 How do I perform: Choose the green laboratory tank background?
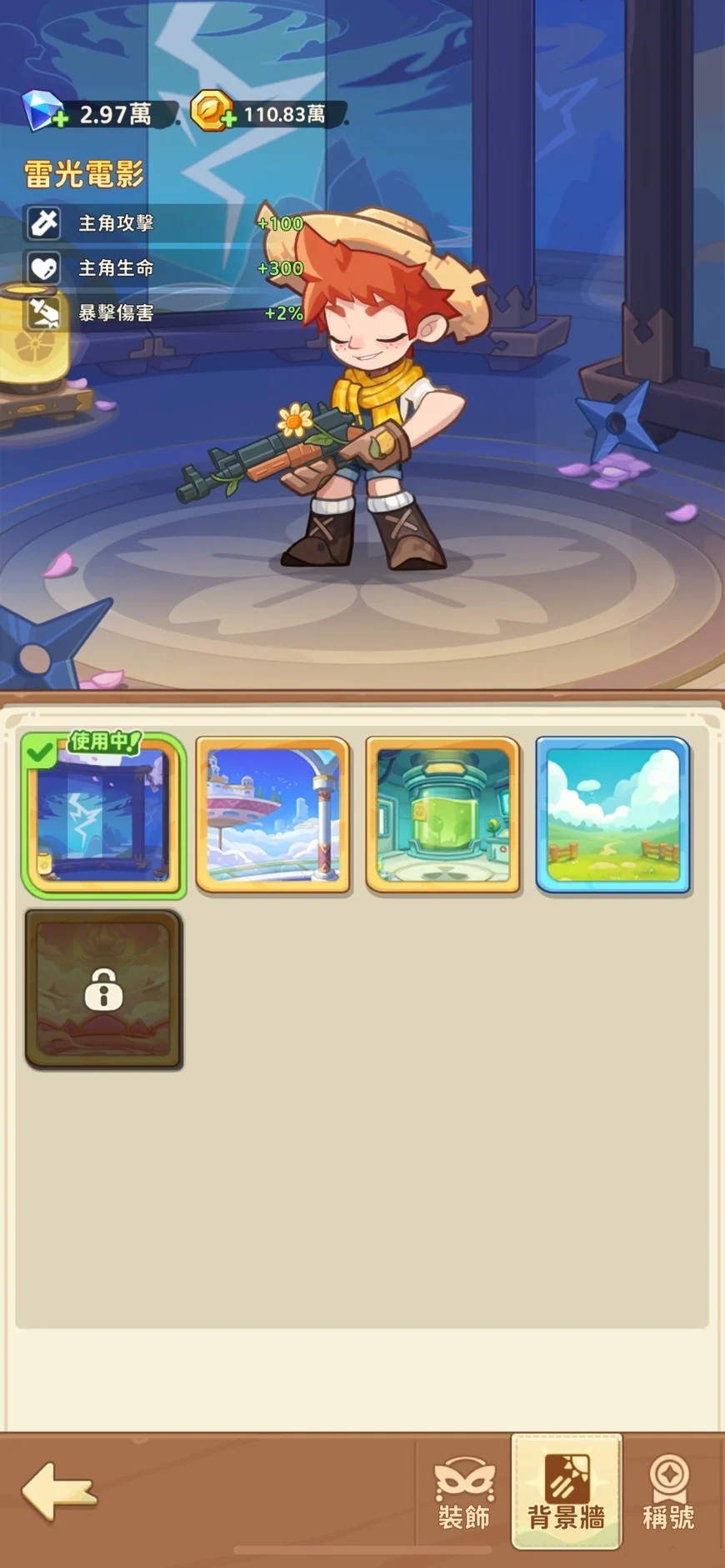(443, 816)
